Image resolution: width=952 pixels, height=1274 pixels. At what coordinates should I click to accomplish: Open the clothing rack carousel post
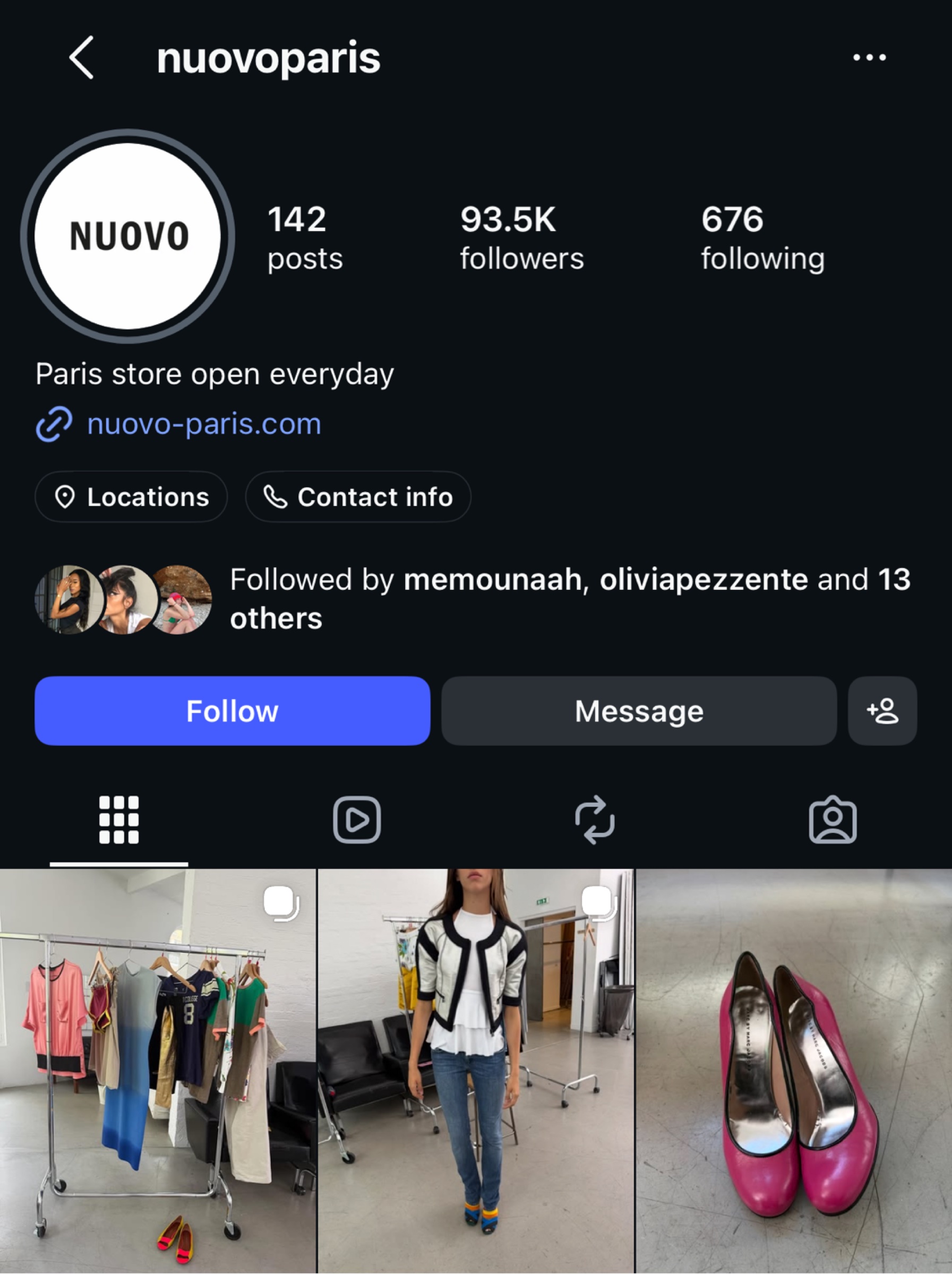pyautogui.click(x=158, y=1071)
